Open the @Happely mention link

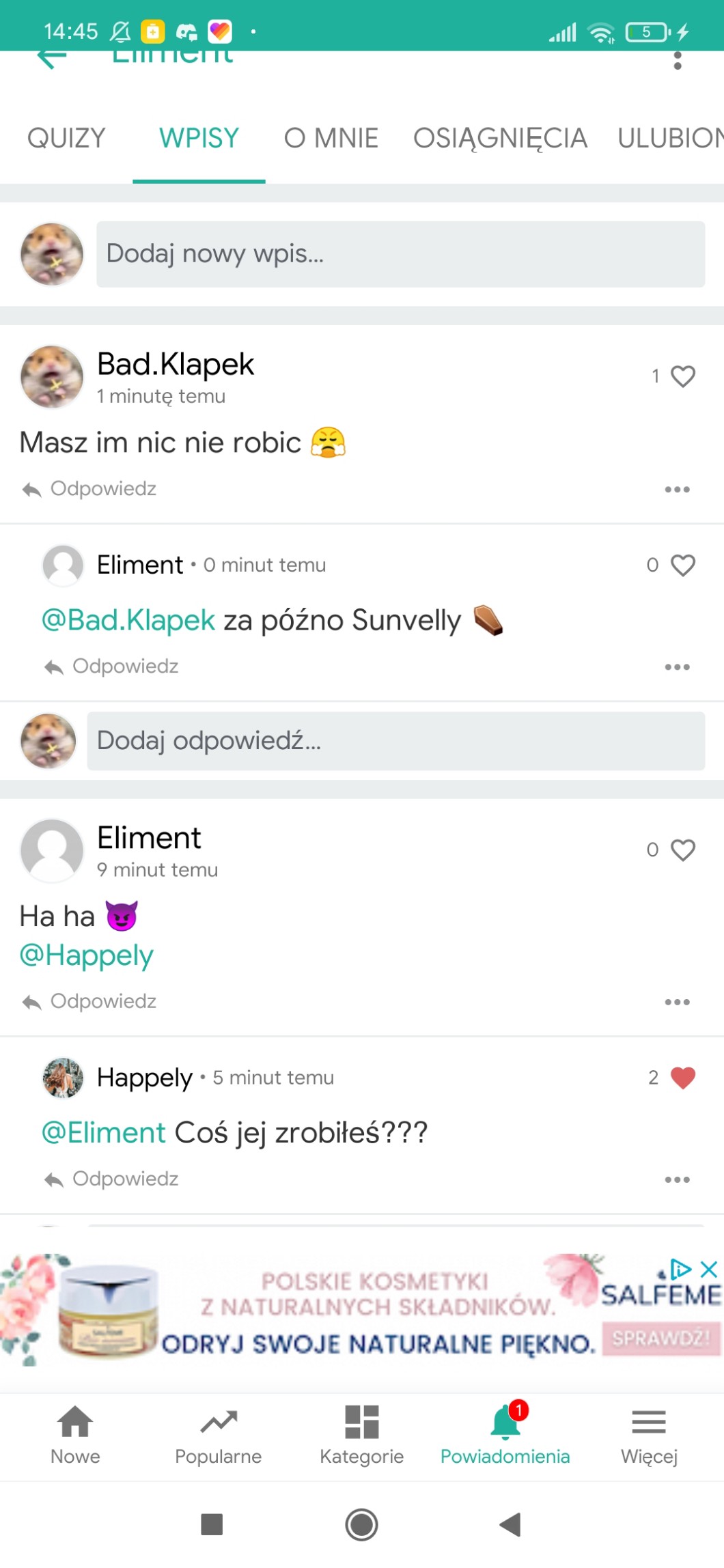click(x=87, y=955)
